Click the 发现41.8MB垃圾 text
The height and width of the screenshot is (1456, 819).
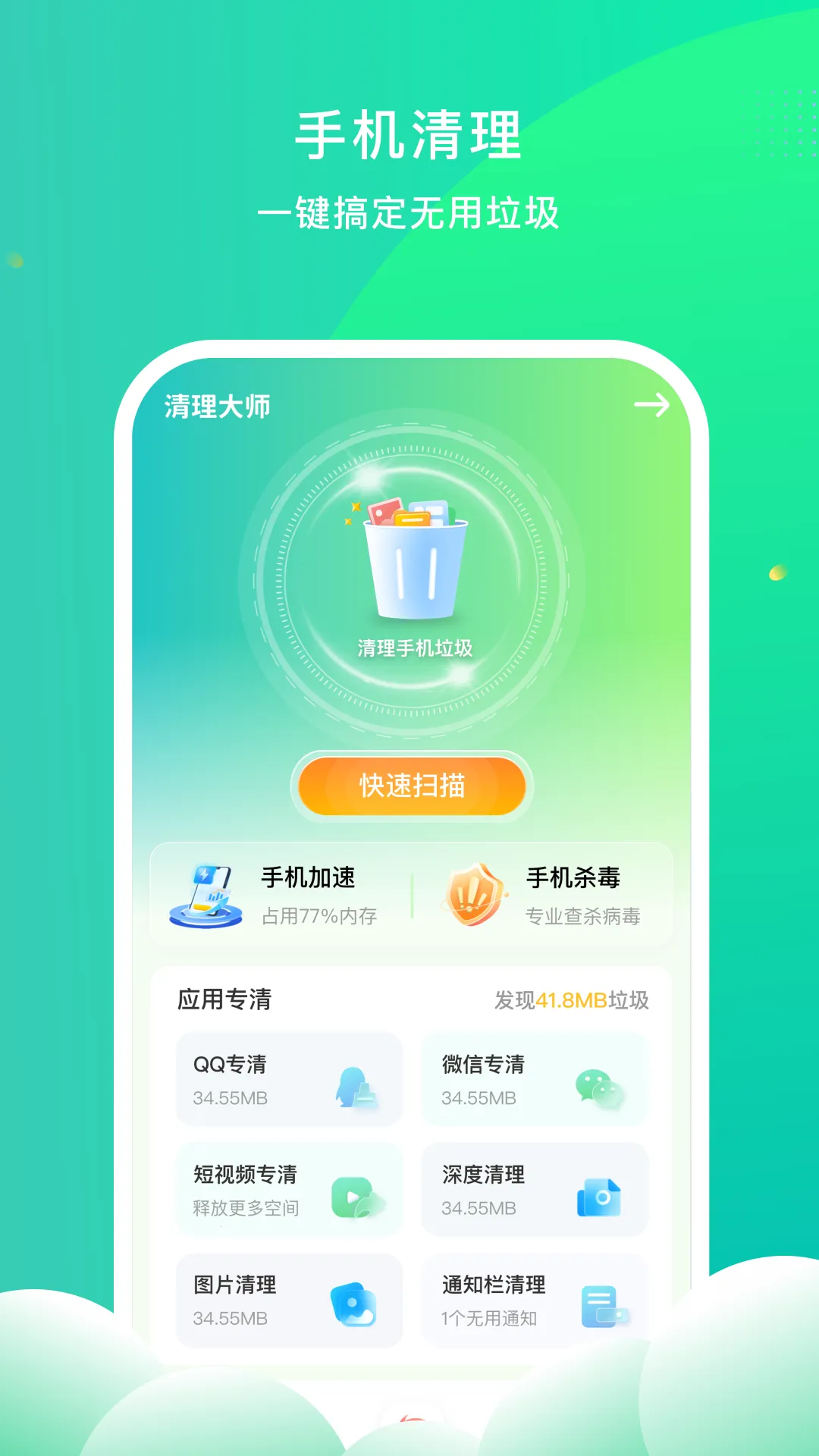point(573,999)
